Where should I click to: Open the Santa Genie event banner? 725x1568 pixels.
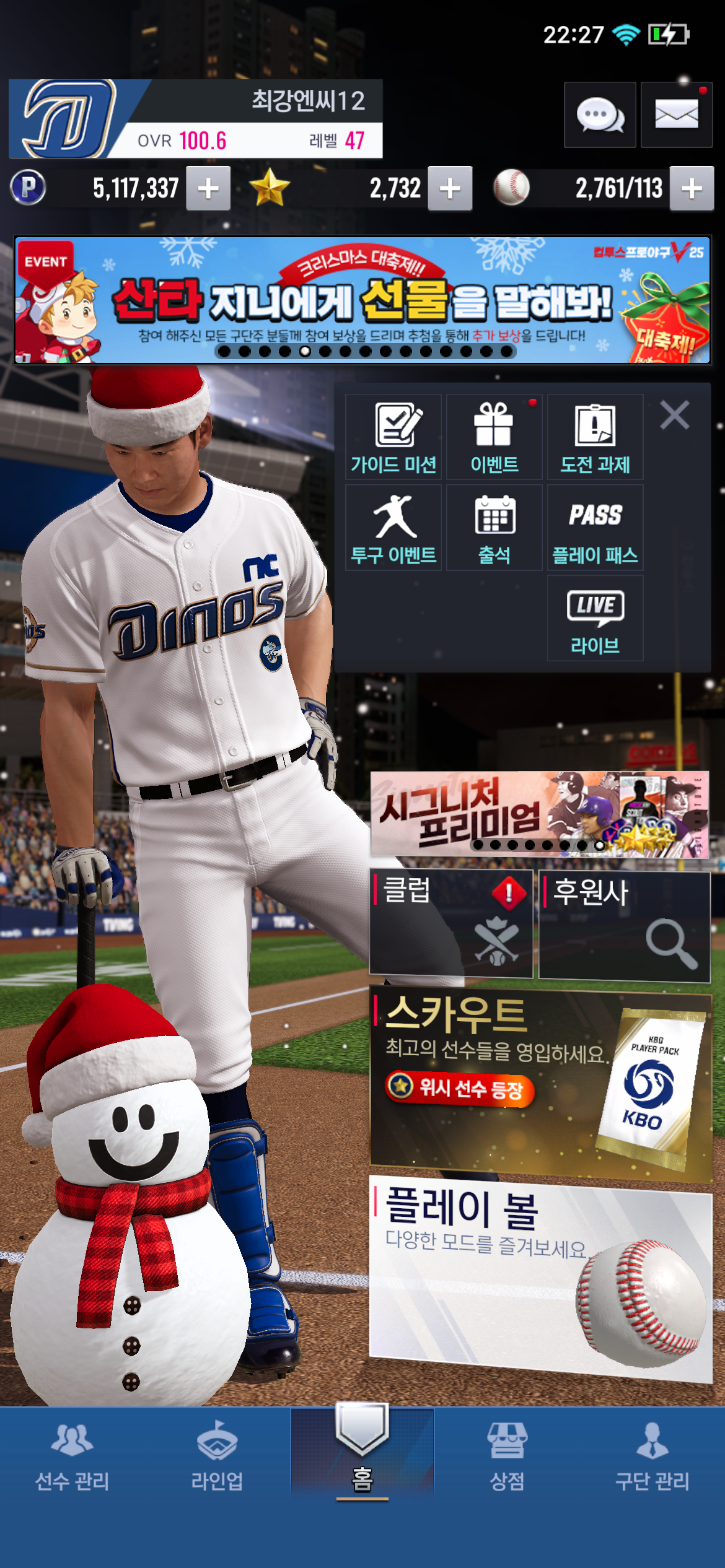(362, 300)
